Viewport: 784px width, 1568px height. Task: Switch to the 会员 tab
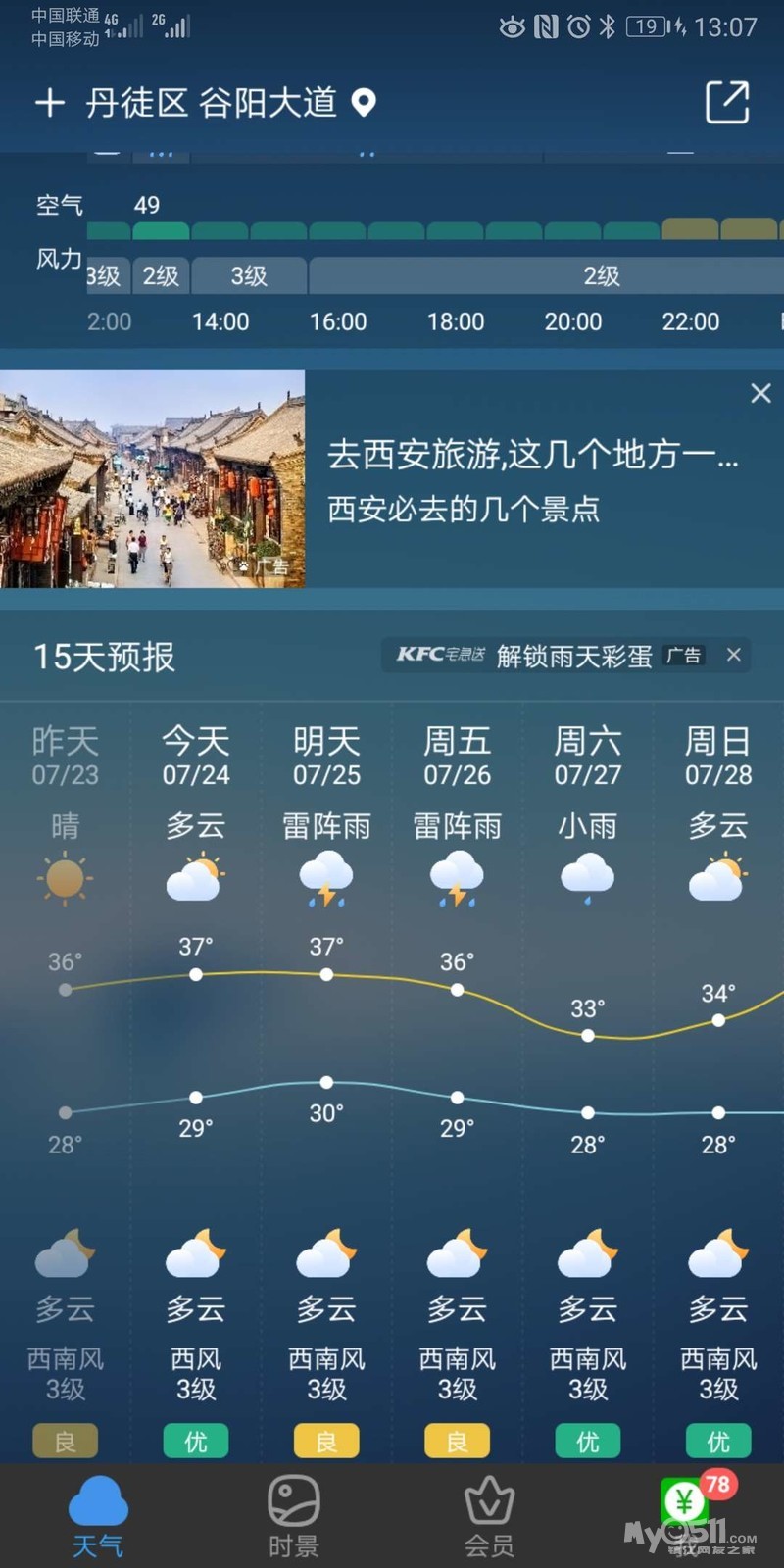[x=490, y=1516]
